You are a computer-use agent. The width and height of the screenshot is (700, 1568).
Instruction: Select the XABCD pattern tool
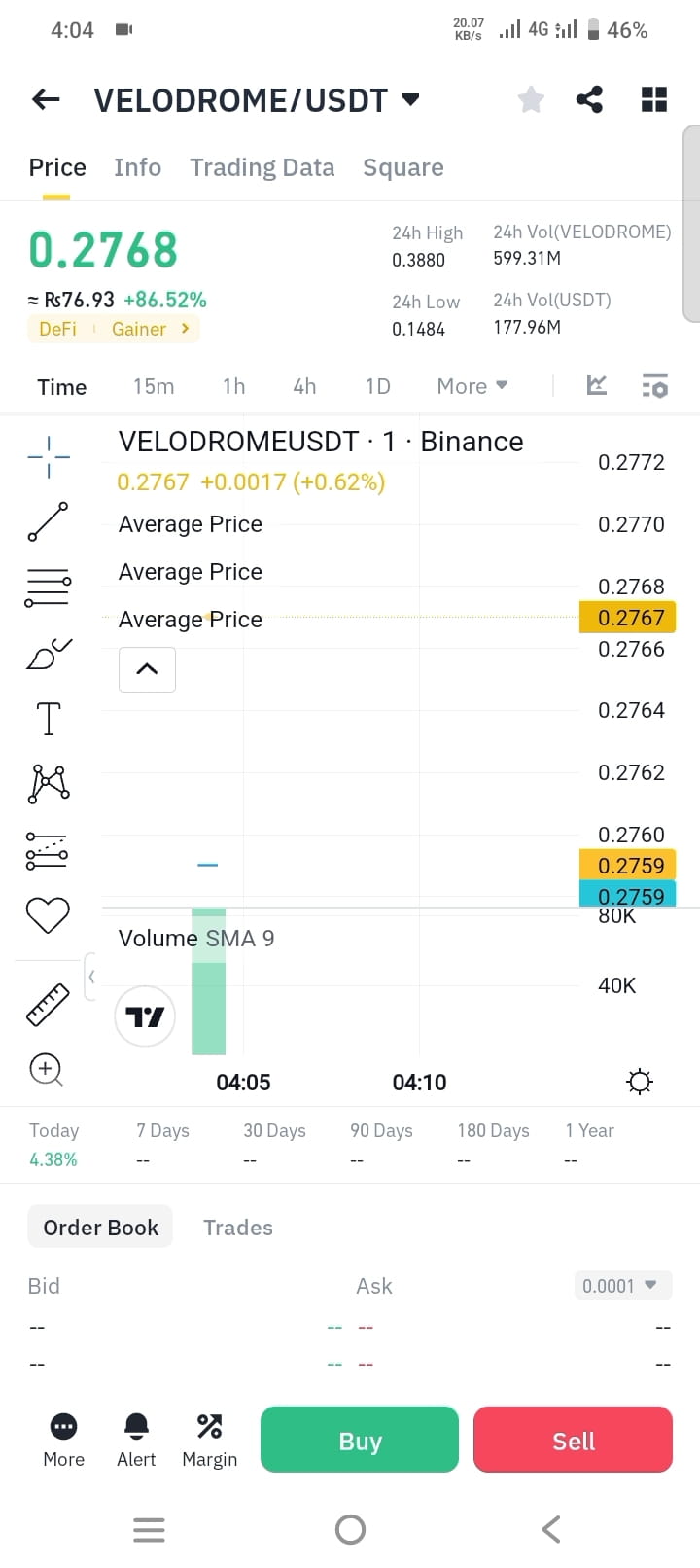tap(48, 784)
